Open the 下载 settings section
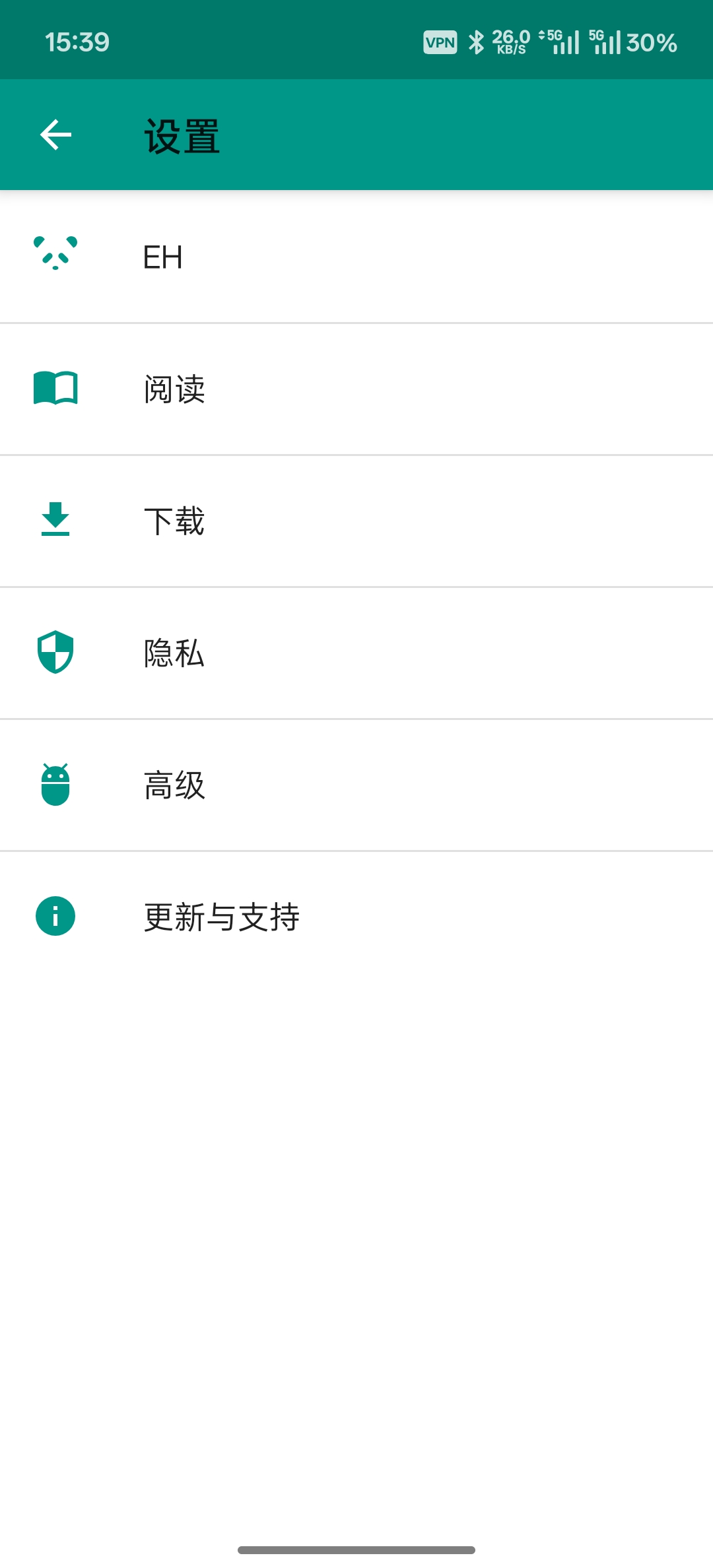 (x=330, y=521)
